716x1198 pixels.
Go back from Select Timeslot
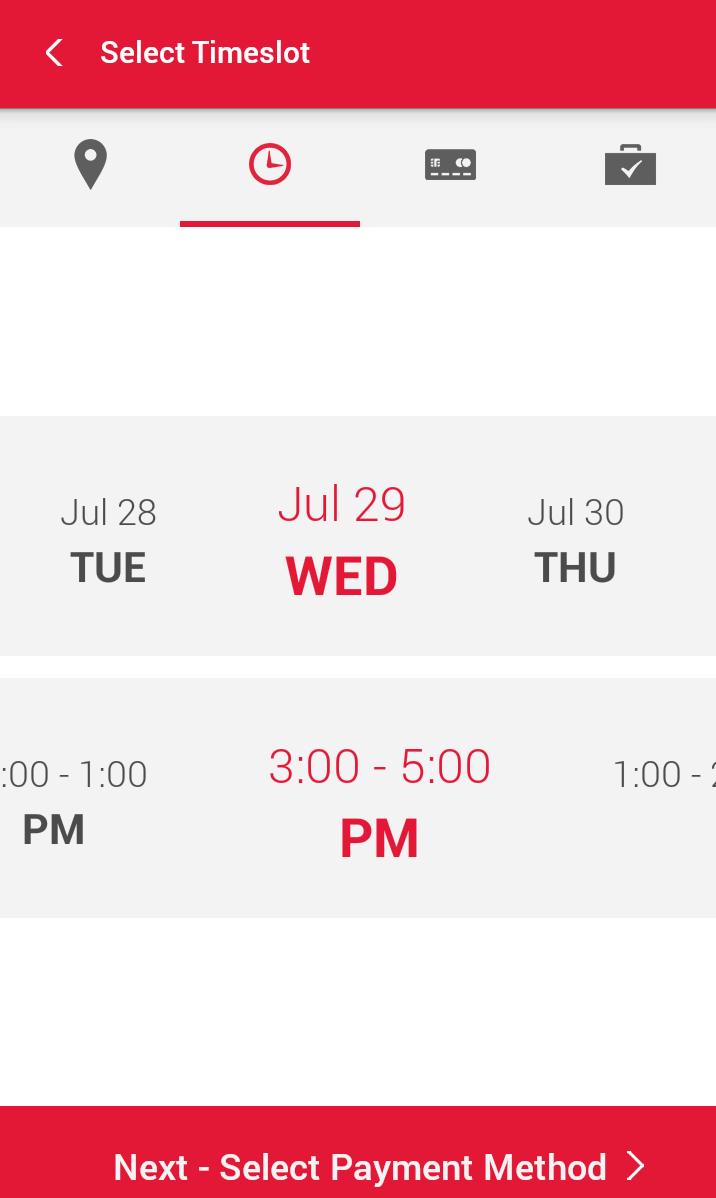[x=53, y=53]
